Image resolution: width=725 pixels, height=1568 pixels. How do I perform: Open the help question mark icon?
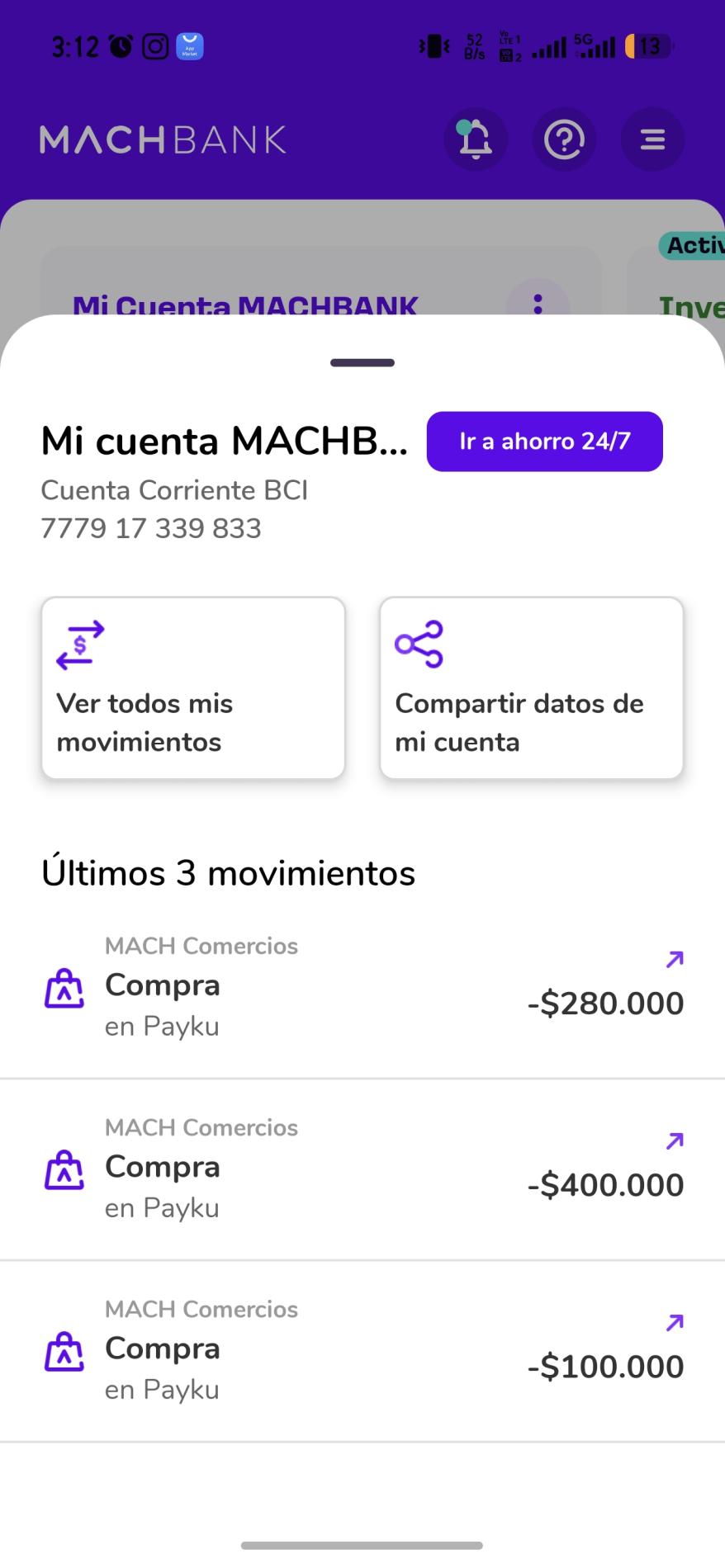pos(564,139)
